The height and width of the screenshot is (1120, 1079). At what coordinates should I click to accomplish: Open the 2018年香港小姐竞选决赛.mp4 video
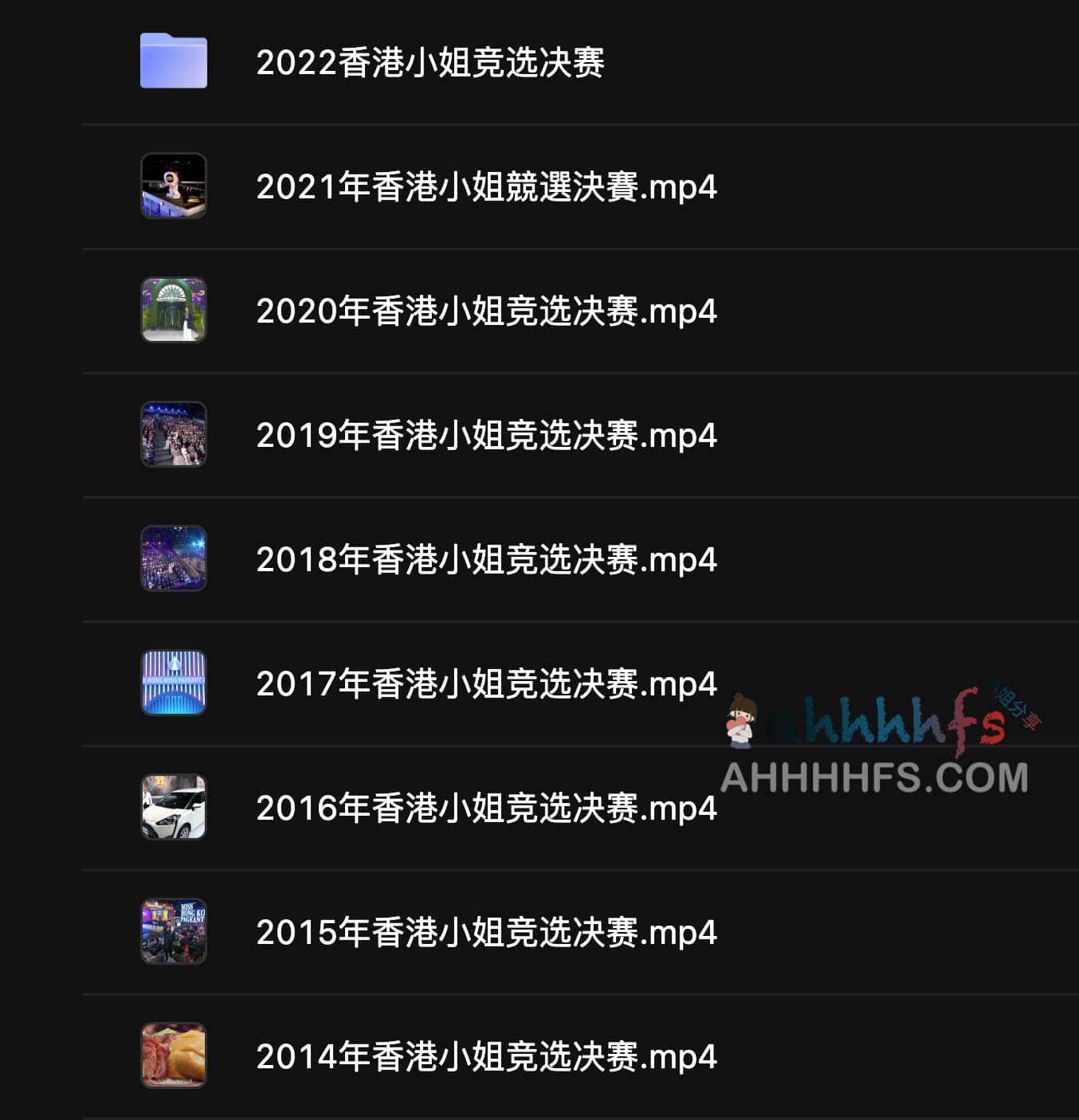(486, 559)
